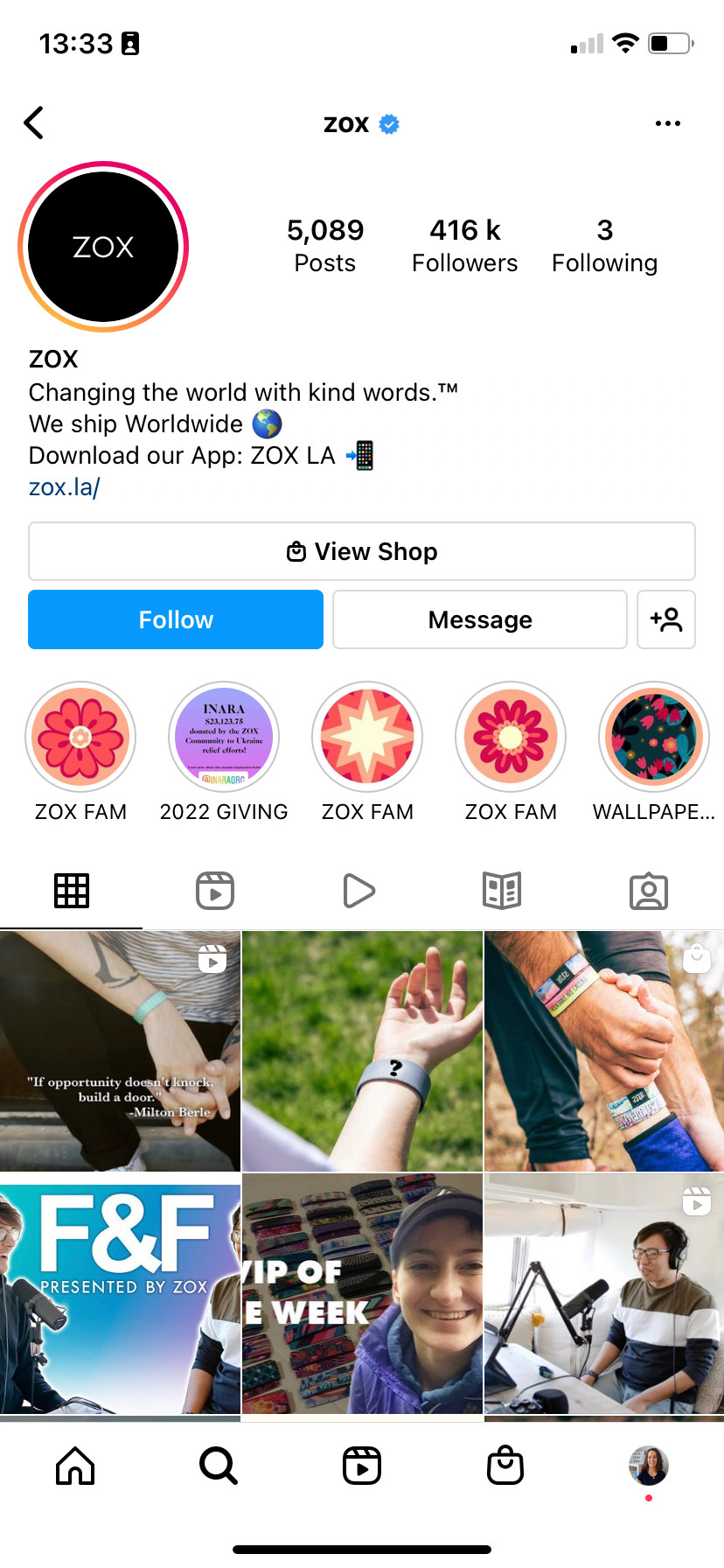The width and height of the screenshot is (724, 1568).
Task: Open search in the bottom bar
Action: click(218, 1466)
